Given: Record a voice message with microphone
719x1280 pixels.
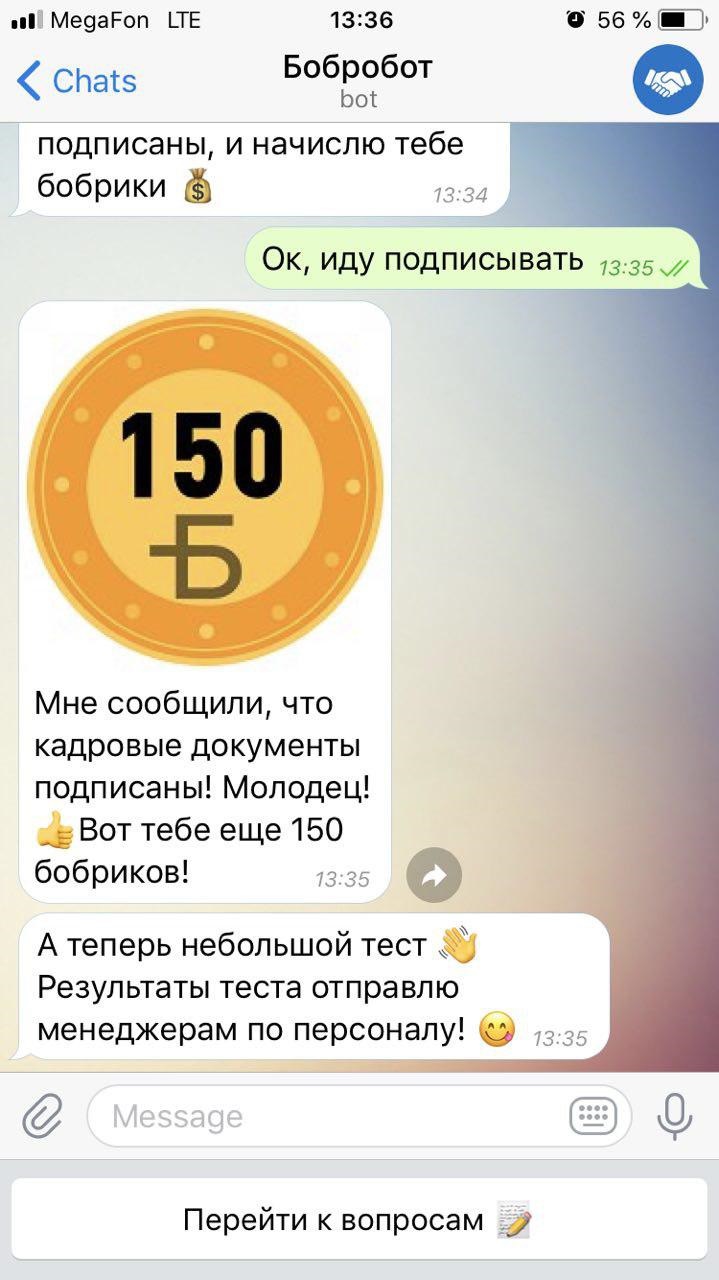Looking at the screenshot, I should point(675,1116).
